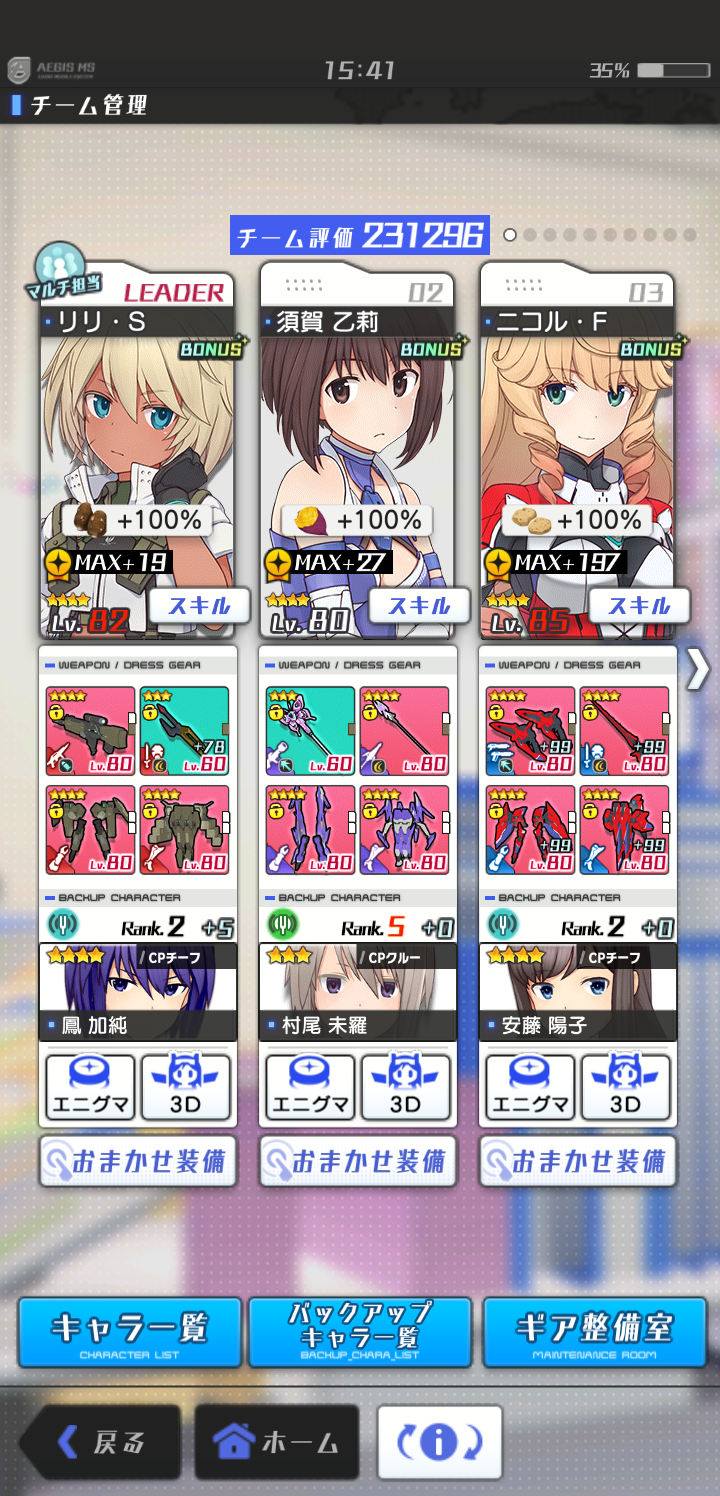
Task: View 3D model for 須賀 乙莉
Action: (405, 1087)
